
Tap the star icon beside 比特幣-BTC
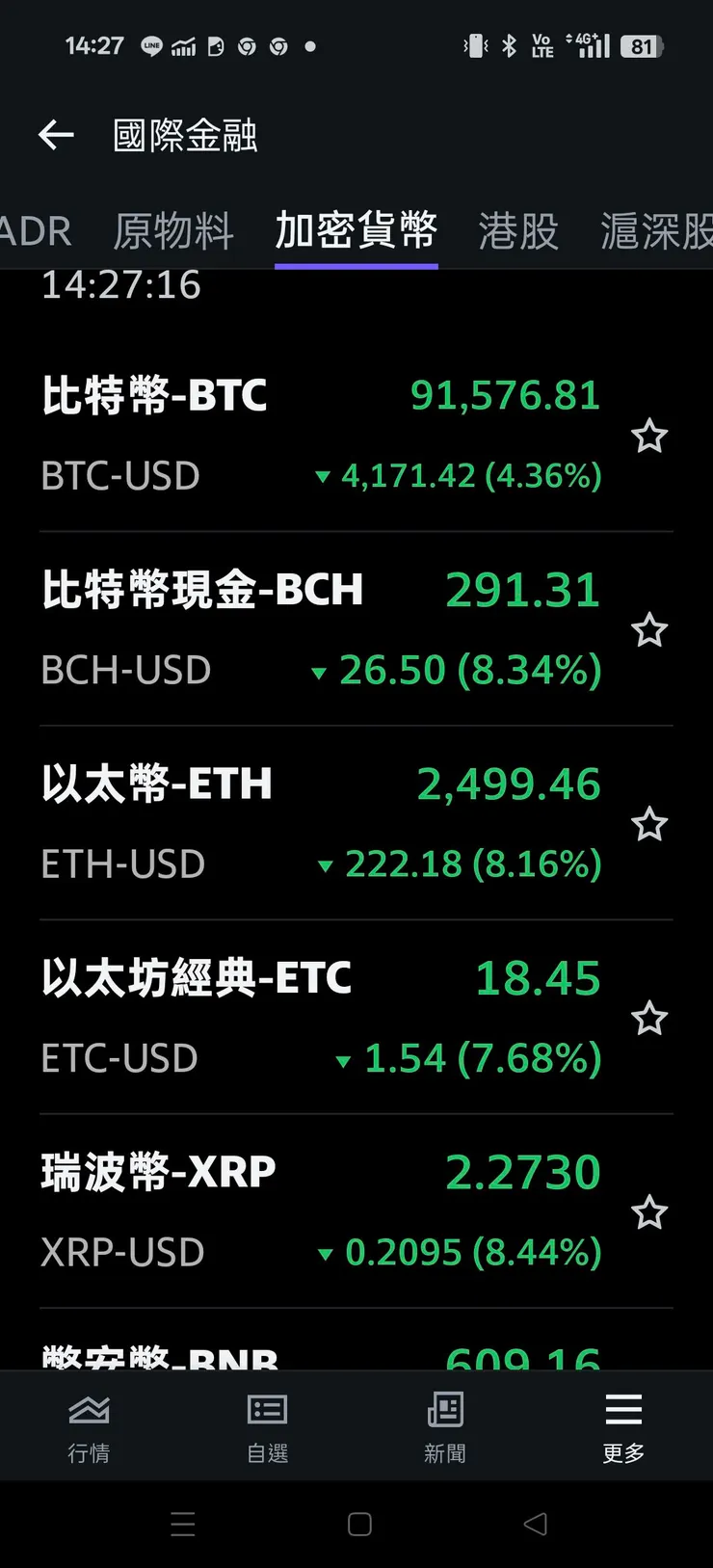click(x=649, y=436)
